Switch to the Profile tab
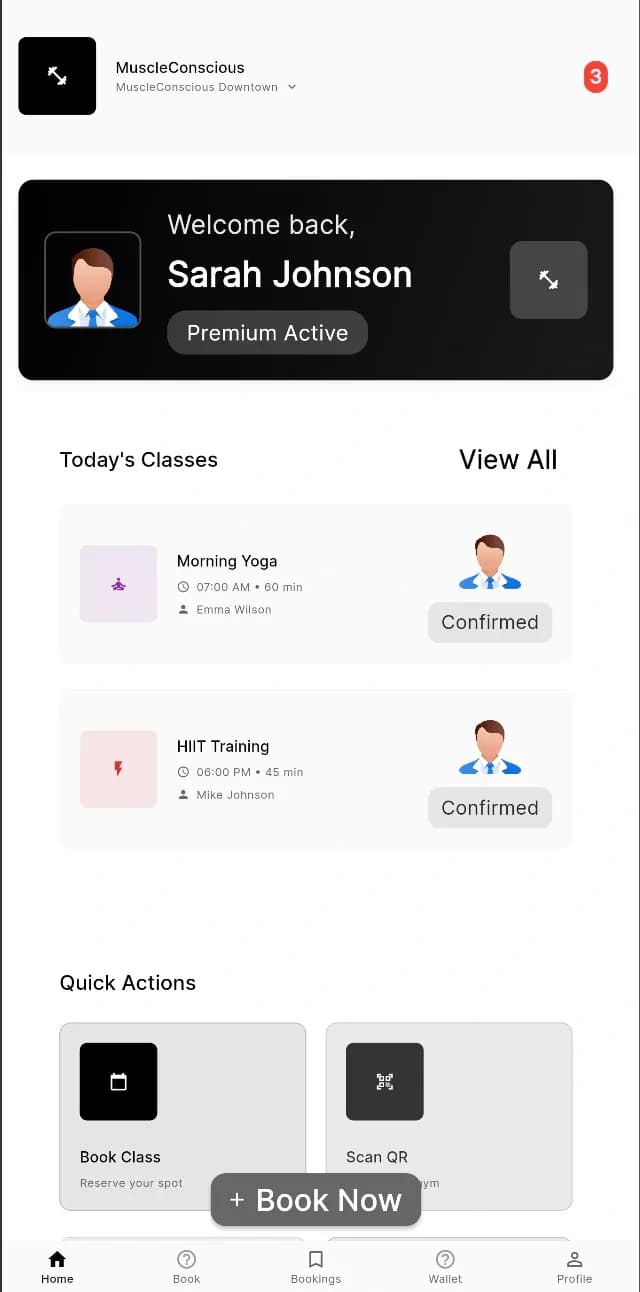 pos(574,1266)
